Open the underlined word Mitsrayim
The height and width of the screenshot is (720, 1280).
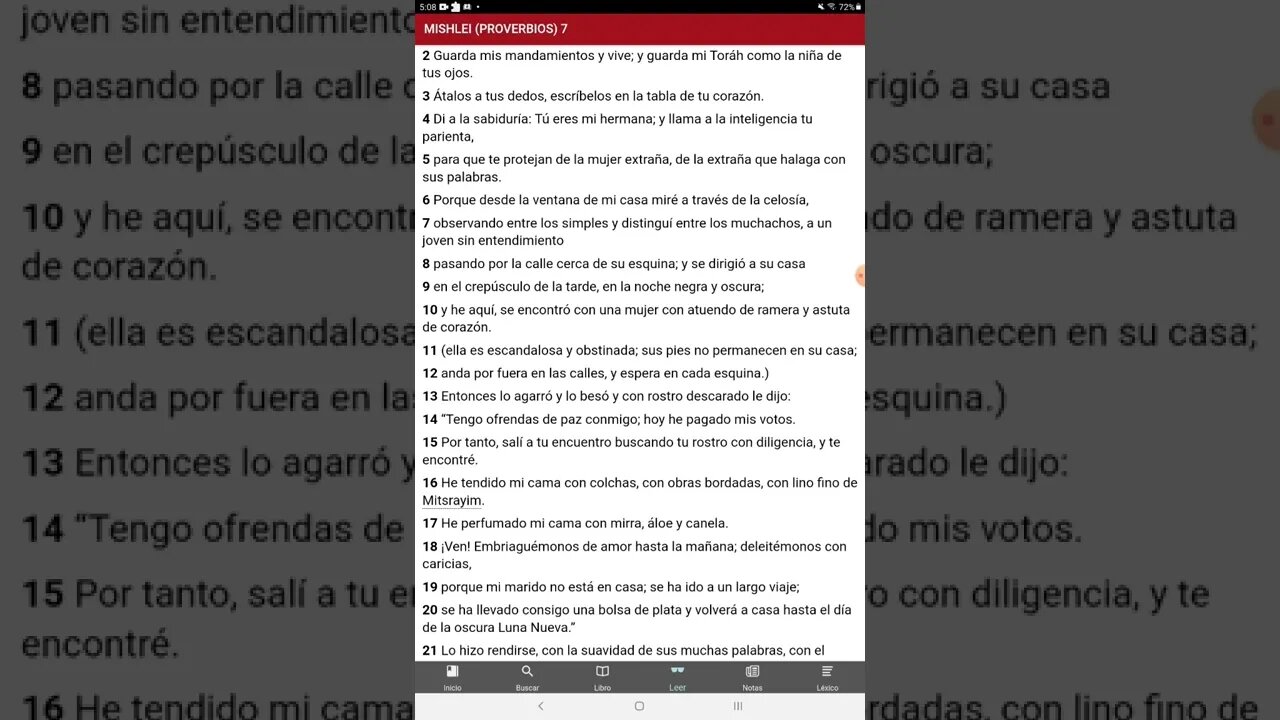(452, 500)
